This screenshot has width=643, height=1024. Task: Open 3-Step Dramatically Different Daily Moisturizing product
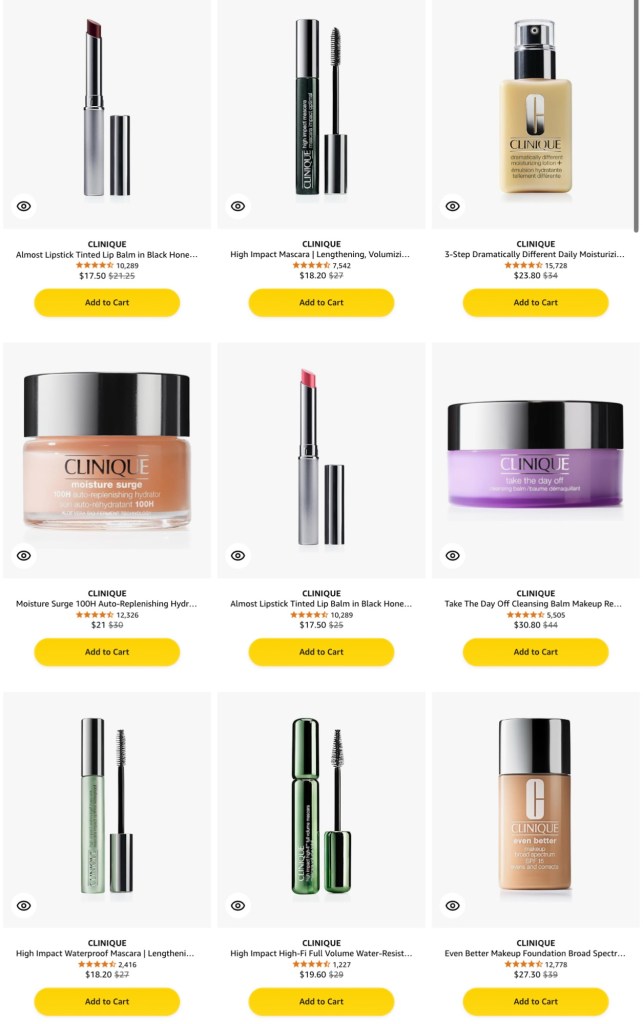535,255
